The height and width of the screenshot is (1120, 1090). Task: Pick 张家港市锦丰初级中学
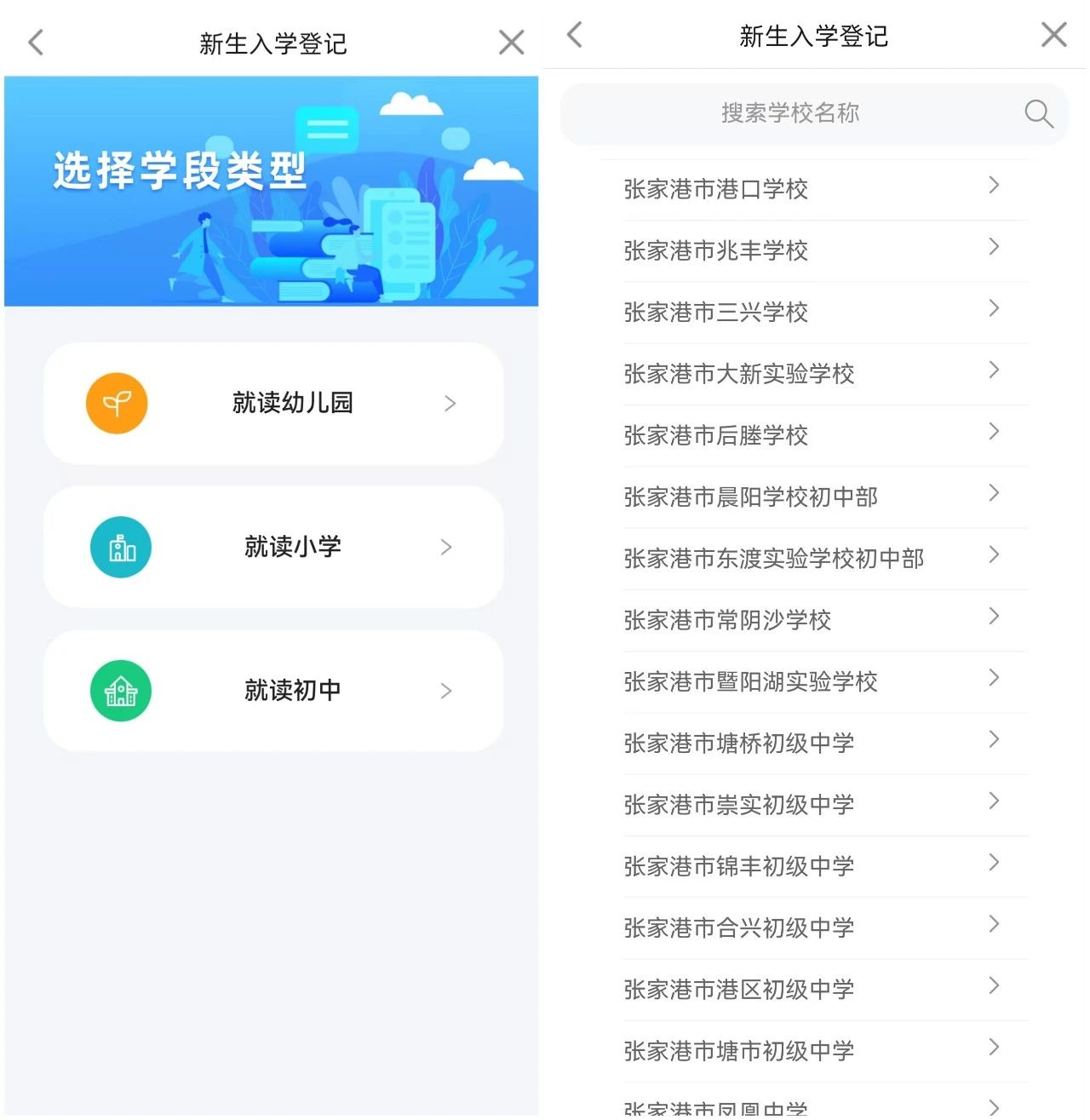pos(813,866)
